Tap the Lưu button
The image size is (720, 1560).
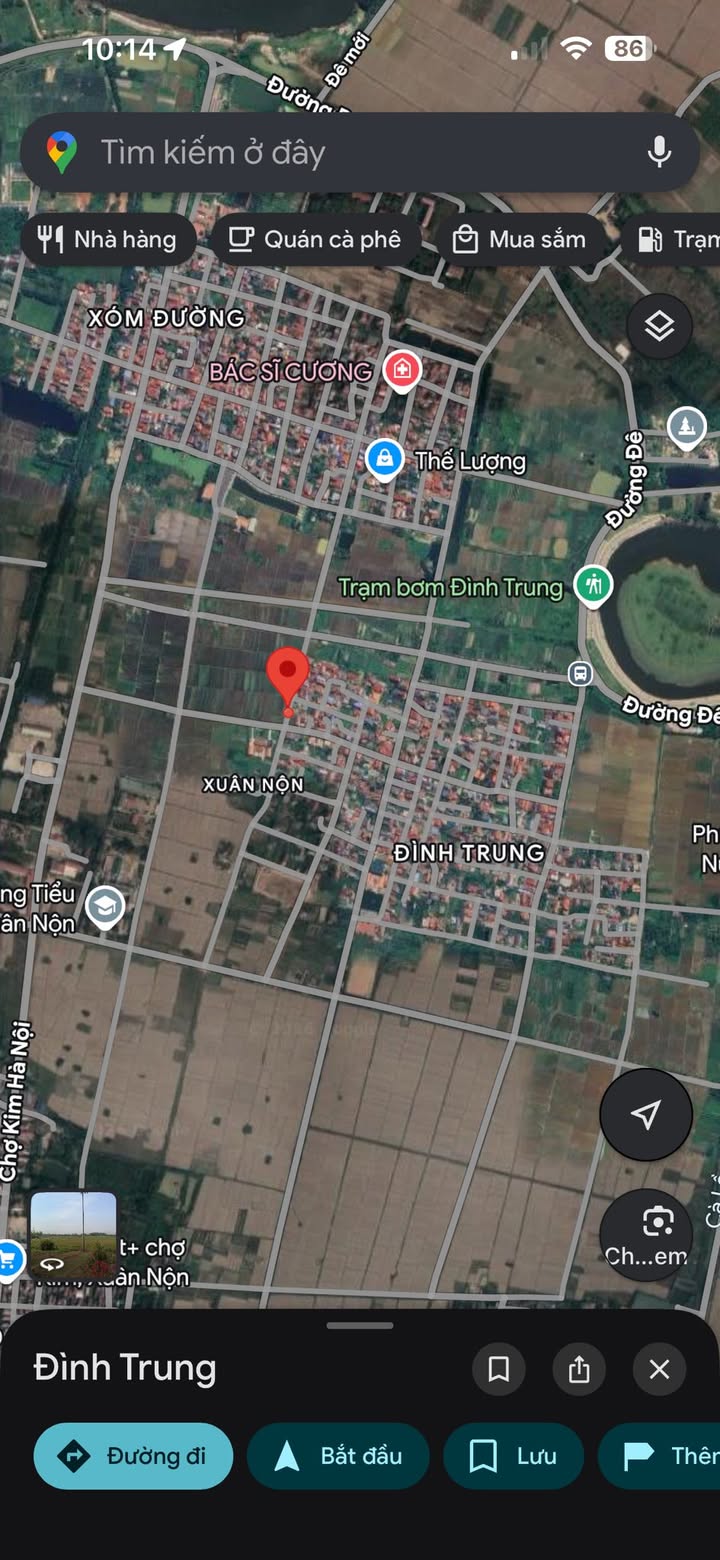pyautogui.click(x=512, y=1456)
